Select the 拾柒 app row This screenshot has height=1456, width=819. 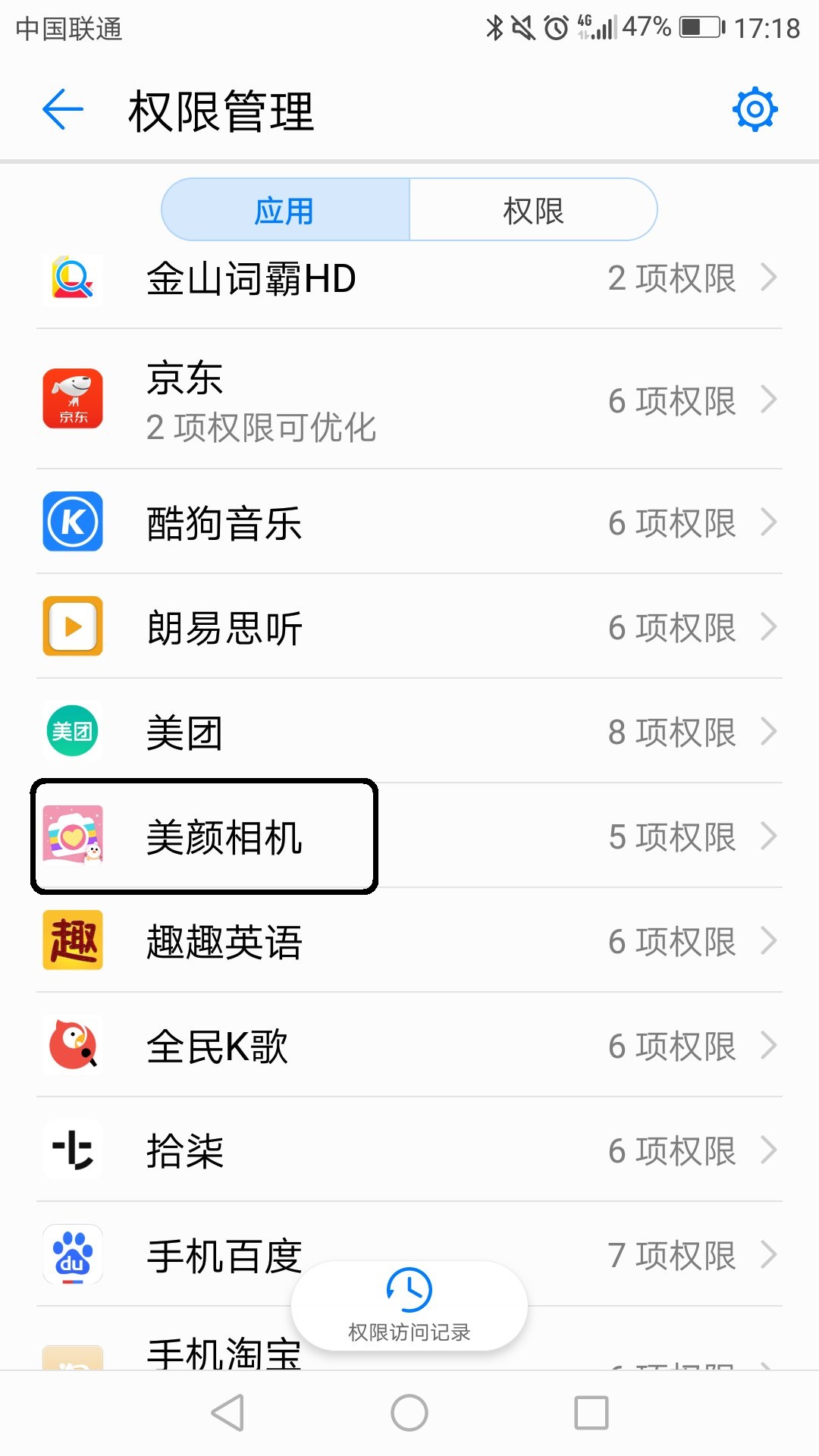click(409, 1150)
